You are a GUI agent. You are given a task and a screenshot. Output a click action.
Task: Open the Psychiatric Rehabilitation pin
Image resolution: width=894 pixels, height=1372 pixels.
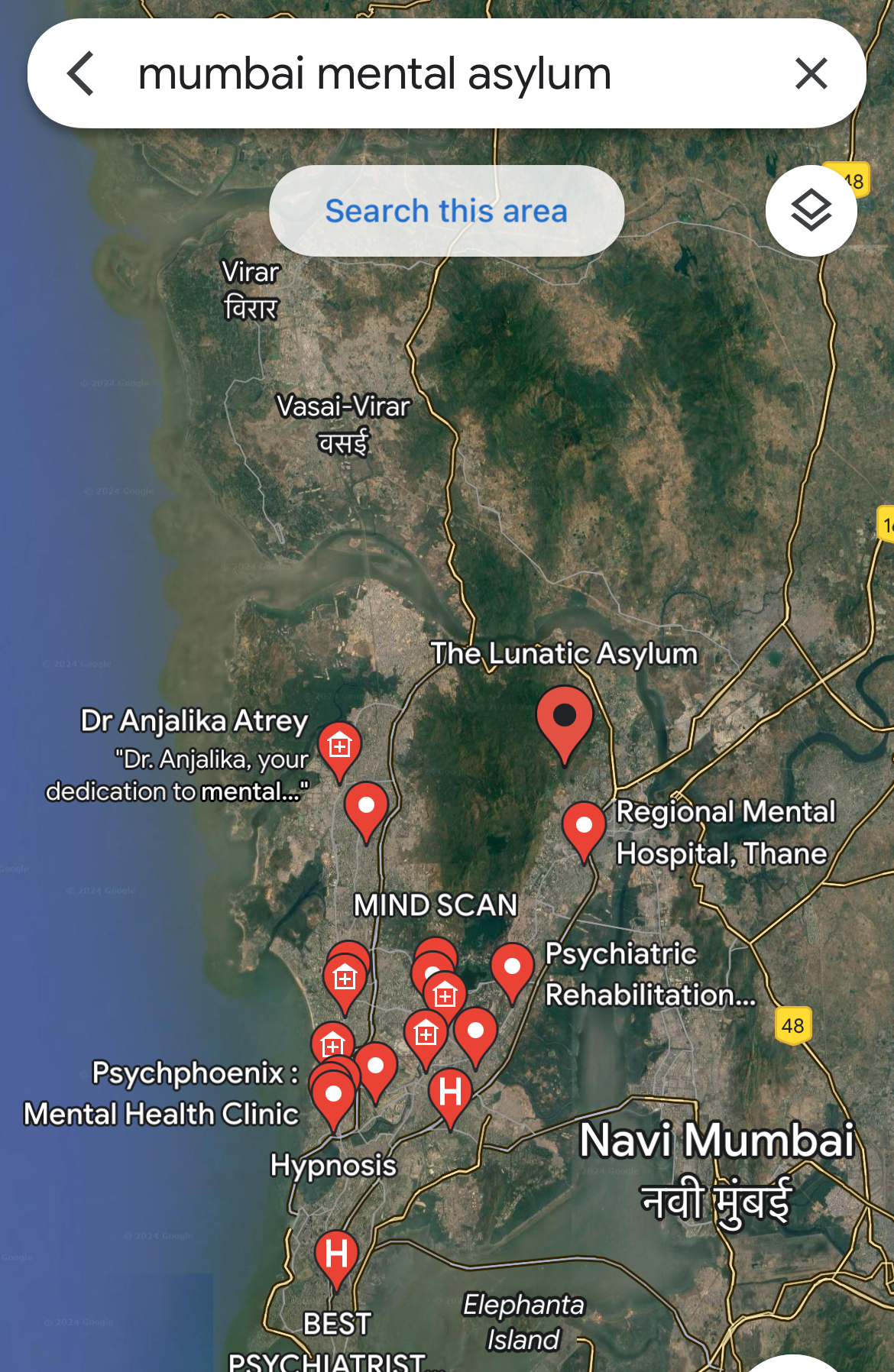point(512,969)
